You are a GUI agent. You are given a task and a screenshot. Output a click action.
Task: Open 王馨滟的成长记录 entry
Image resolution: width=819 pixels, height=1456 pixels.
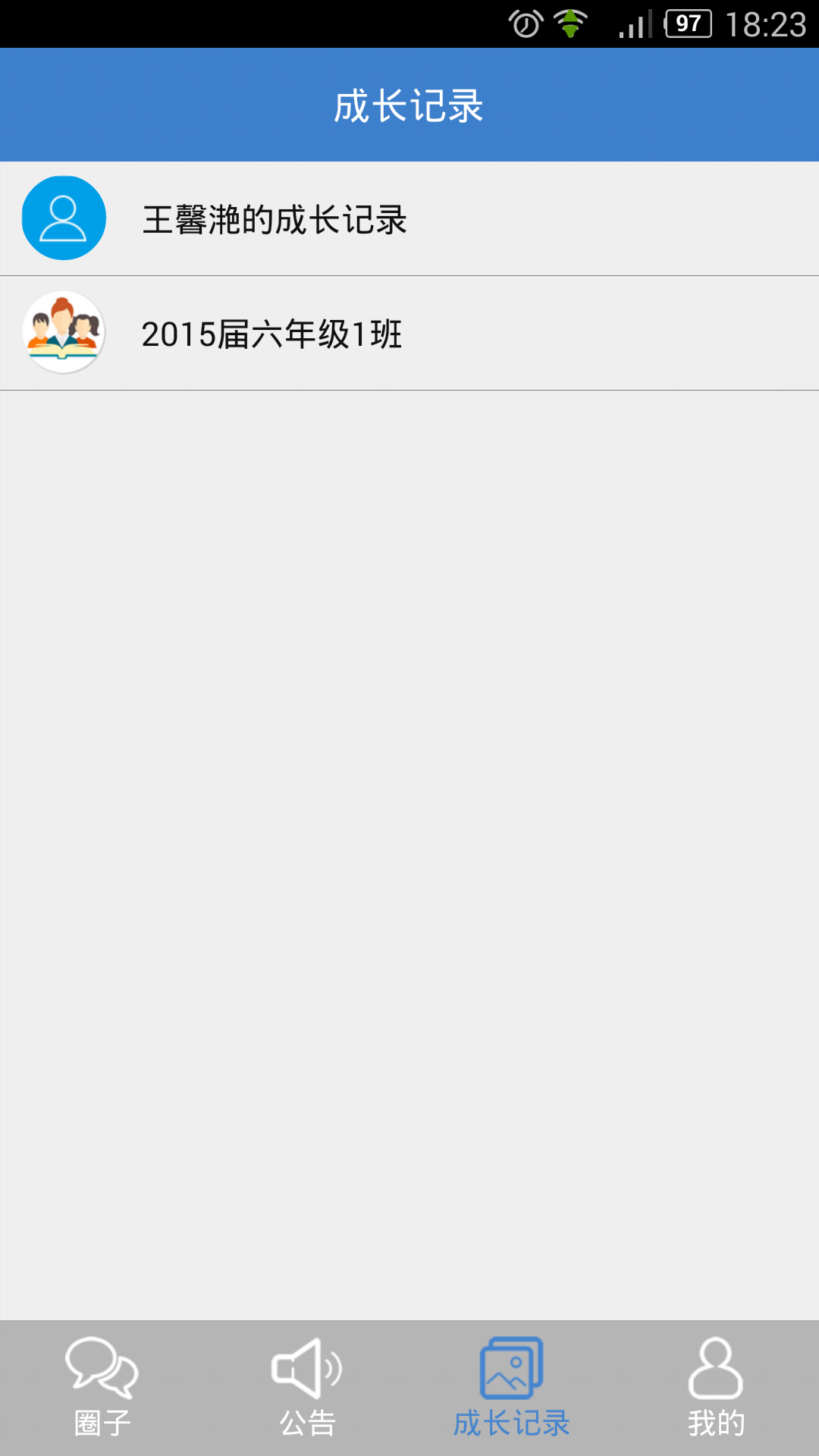pos(409,219)
